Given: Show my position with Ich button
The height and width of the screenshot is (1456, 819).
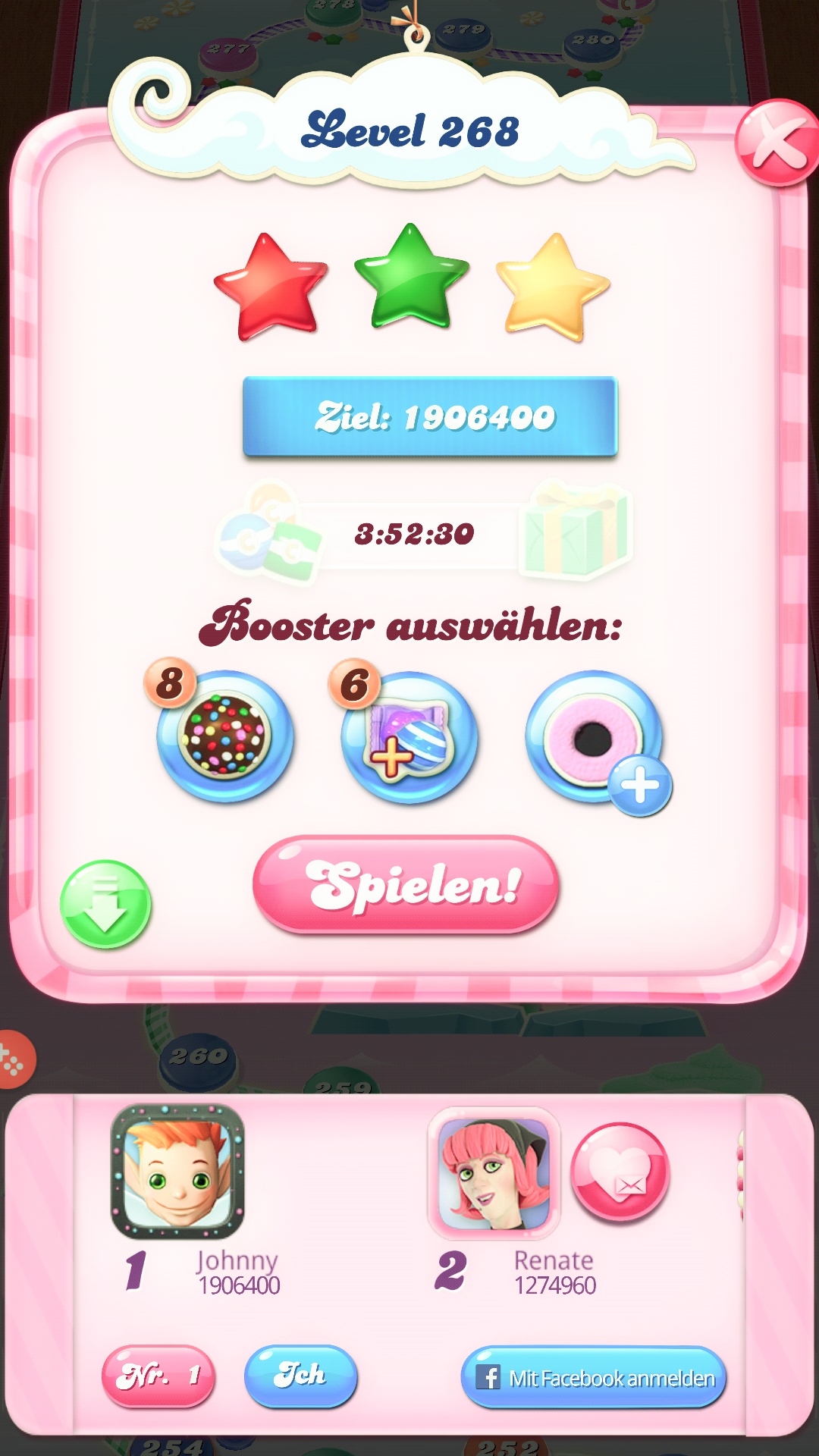Looking at the screenshot, I should point(300,1375).
